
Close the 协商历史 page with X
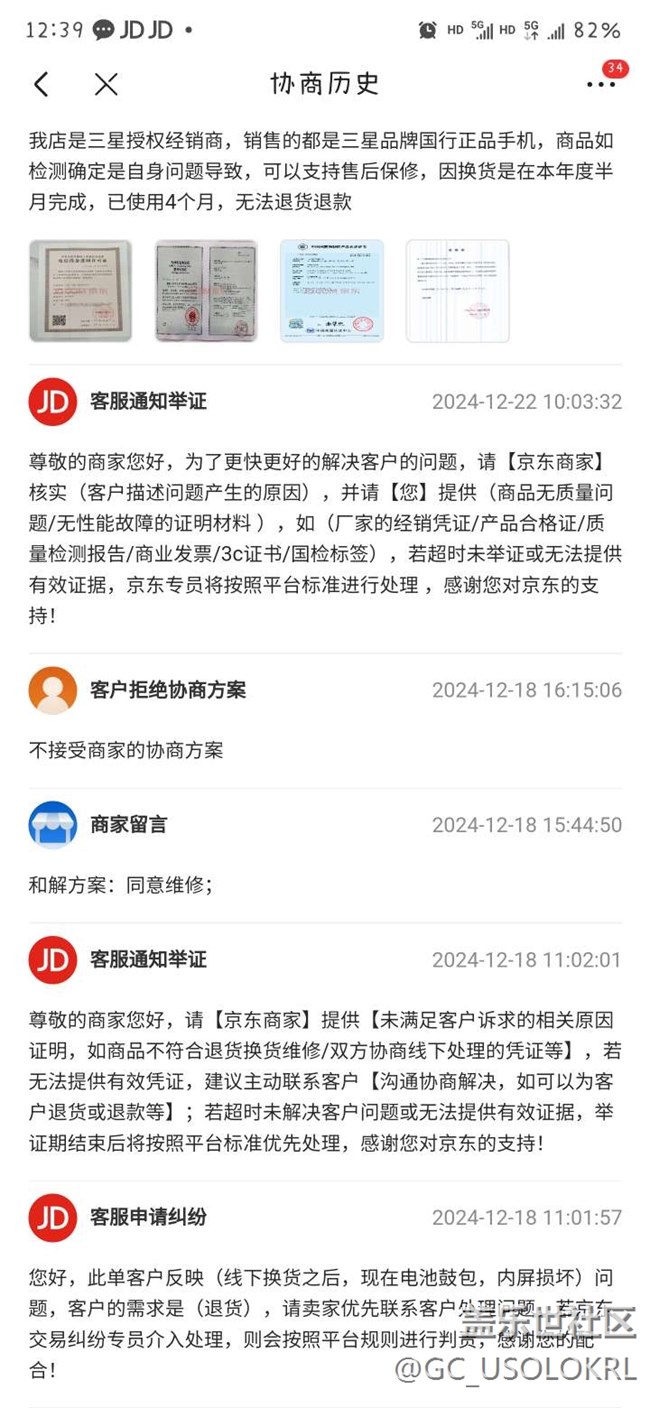point(106,84)
